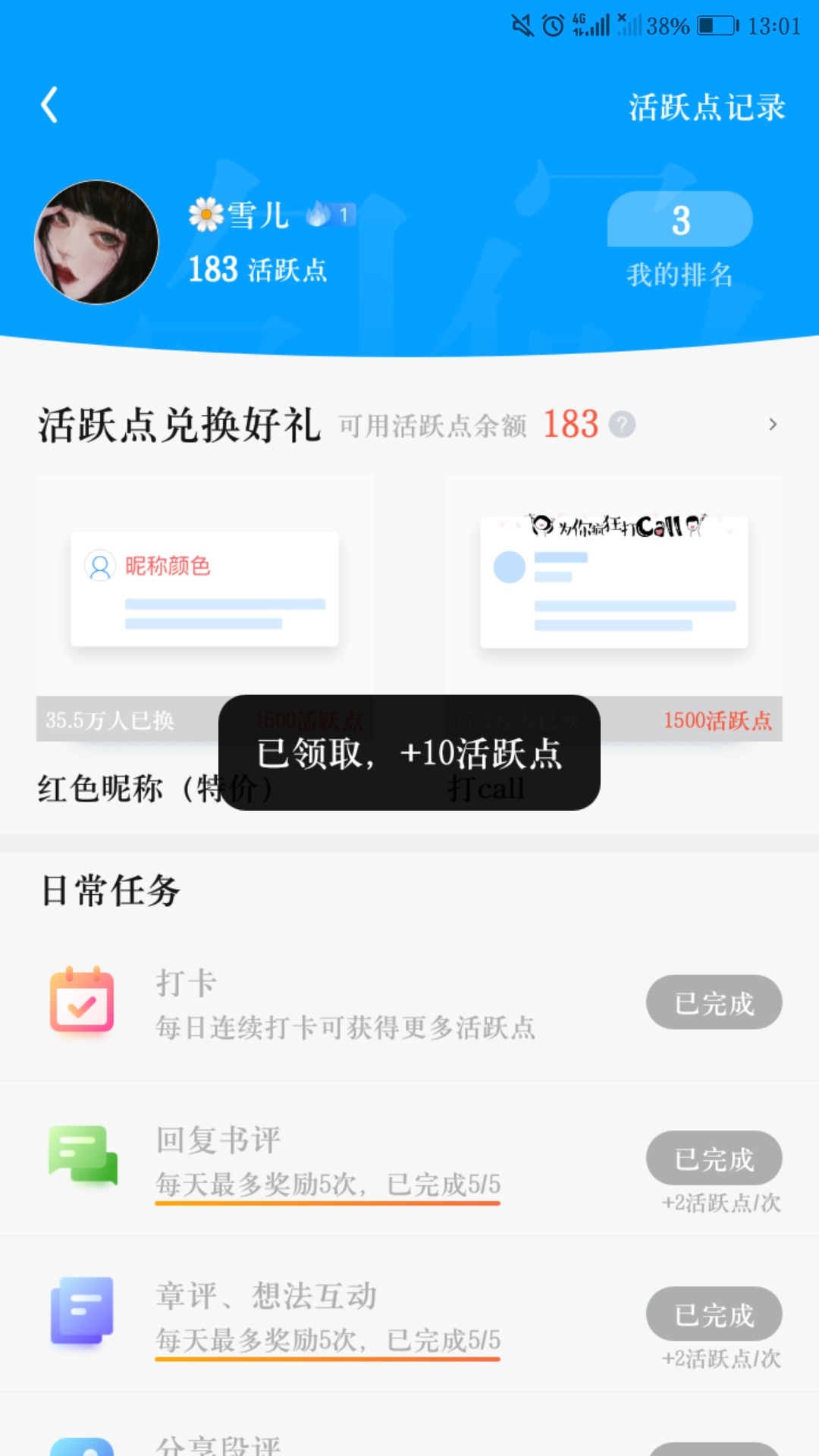Tap the profile avatar of 雪儿
Image resolution: width=819 pixels, height=1456 pixels.
tap(96, 242)
